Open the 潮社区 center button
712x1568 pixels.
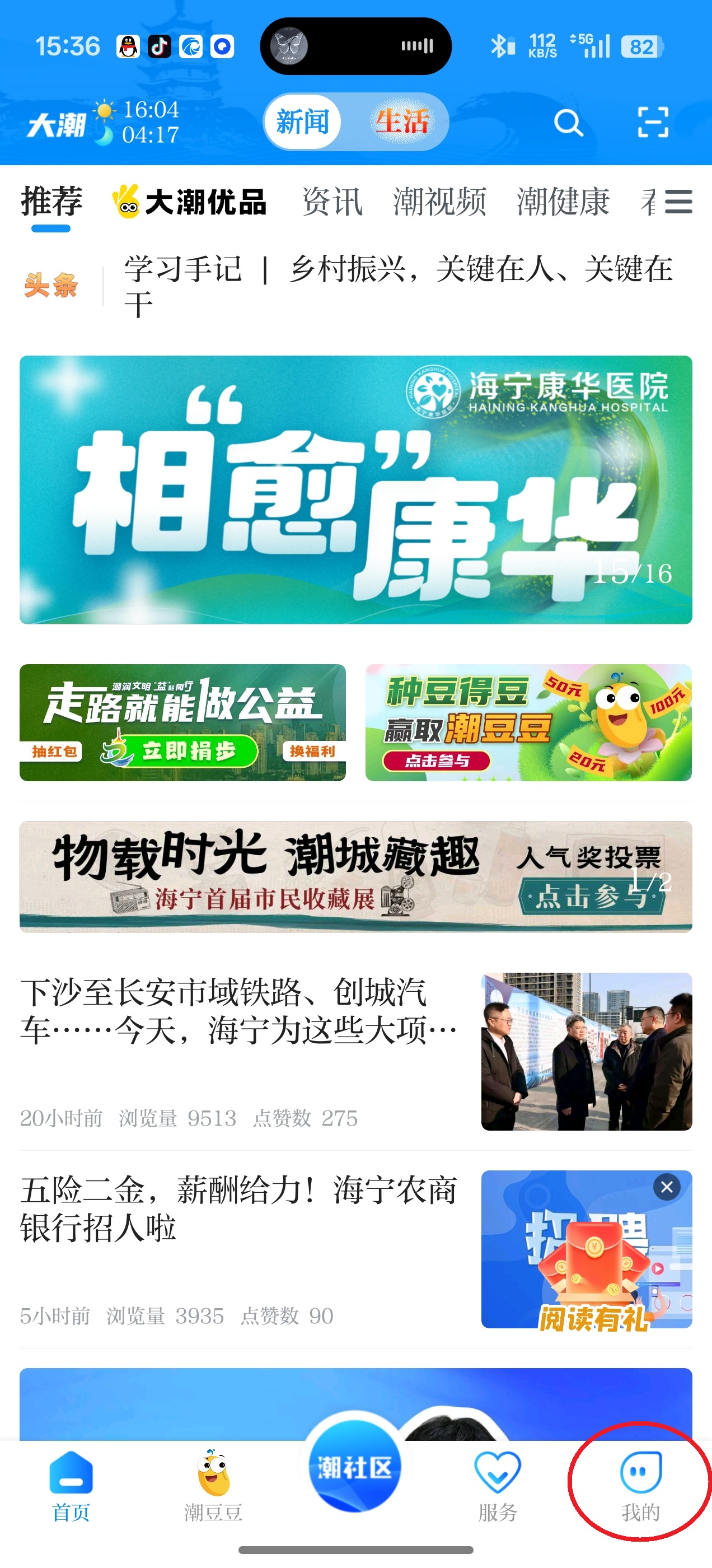[x=355, y=1468]
